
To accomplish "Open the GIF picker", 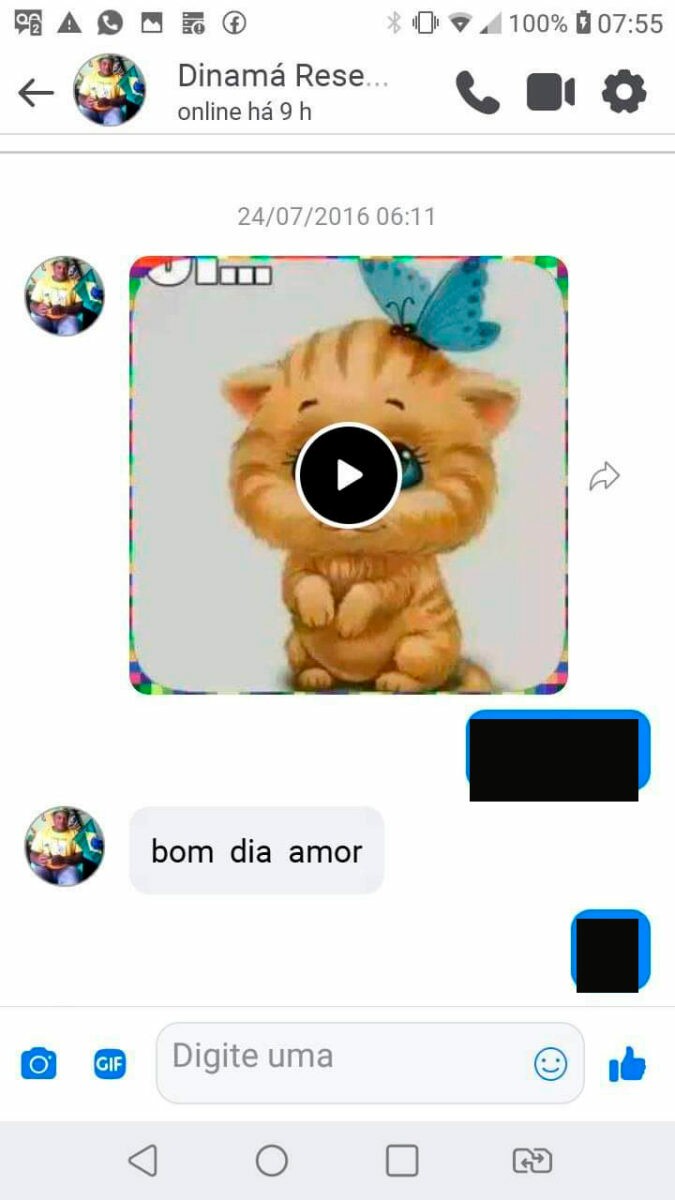I will 109,1064.
